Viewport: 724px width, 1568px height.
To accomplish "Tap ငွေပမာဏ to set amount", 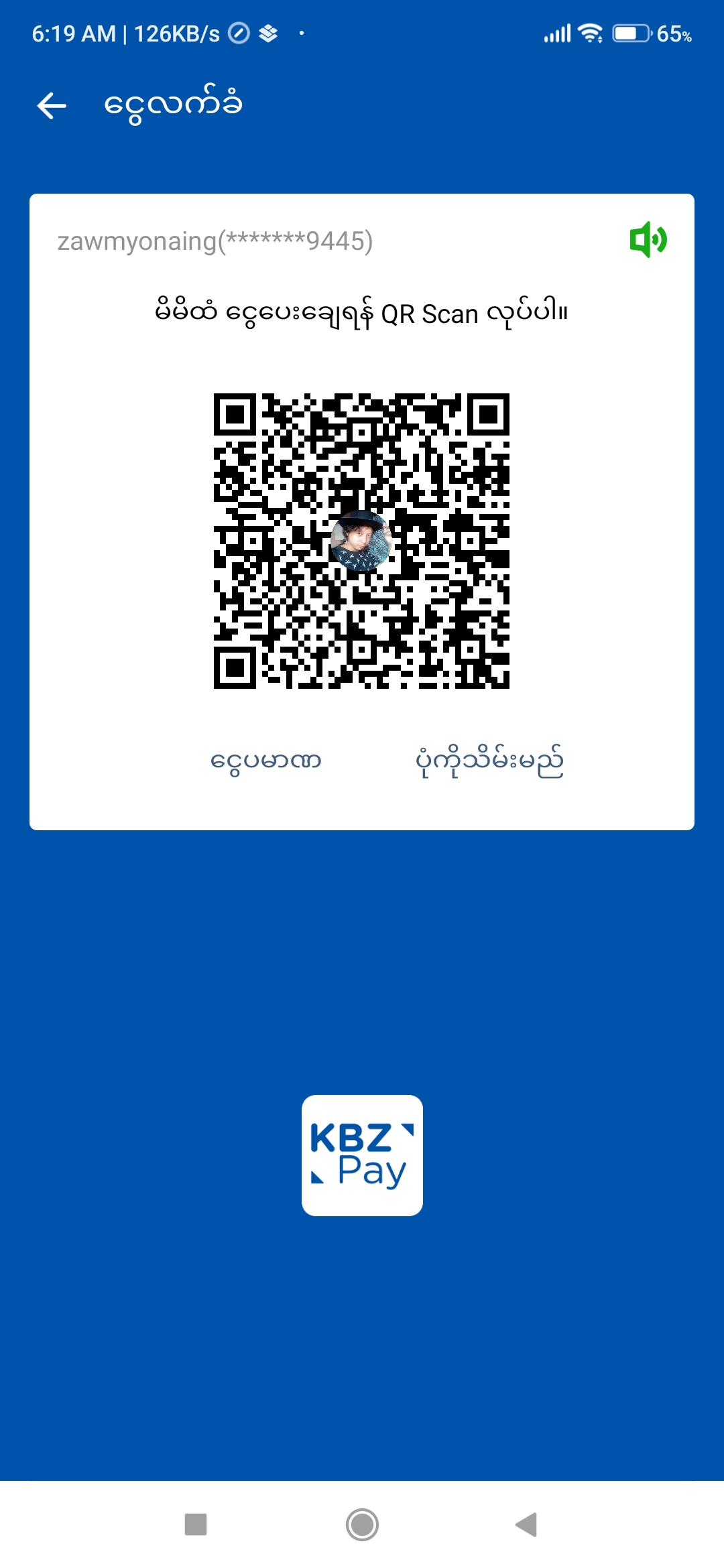I will (x=266, y=761).
